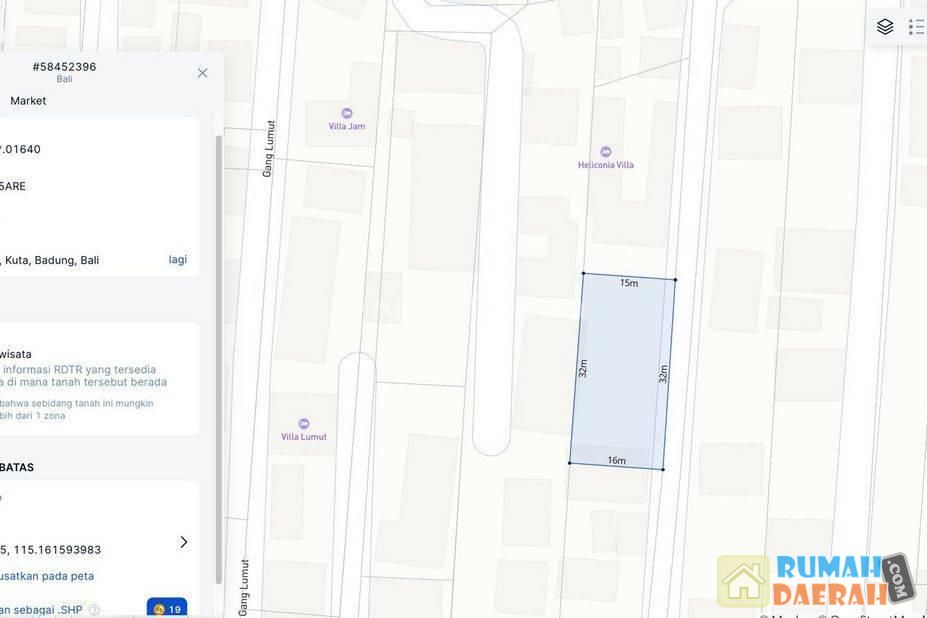Switch to the Market tab
The image size is (927, 618).
[x=28, y=101]
